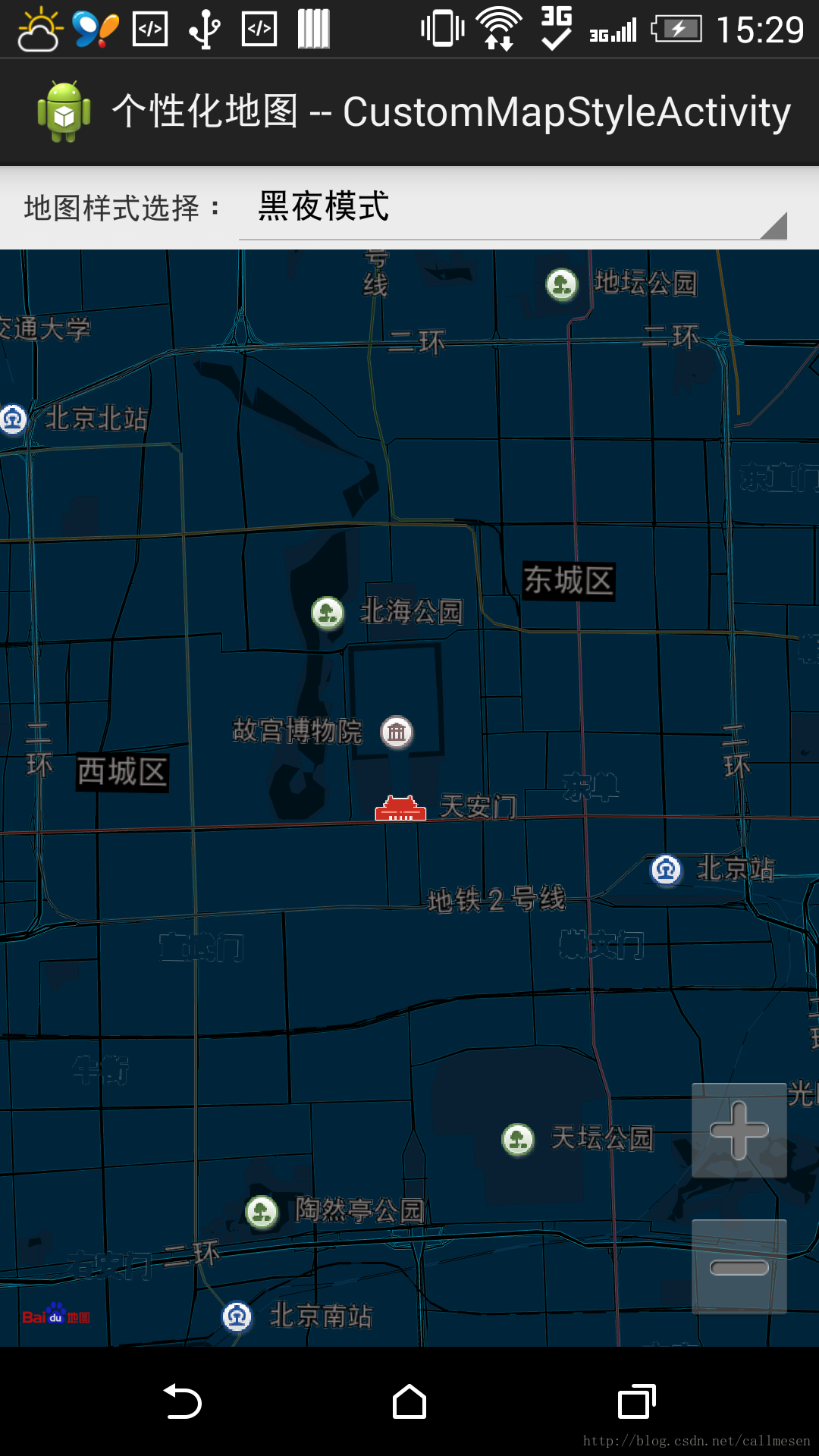
Task: Zoom in with the plus button
Action: click(x=739, y=1130)
